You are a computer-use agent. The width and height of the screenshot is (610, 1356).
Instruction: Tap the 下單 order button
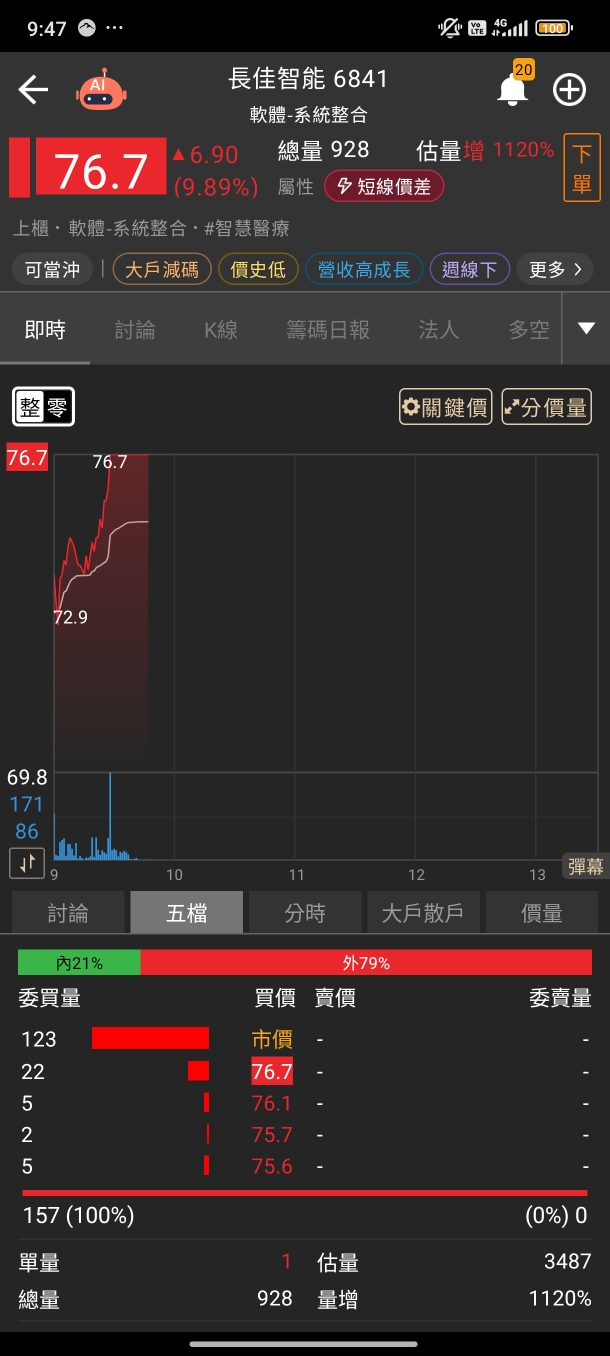[582, 168]
